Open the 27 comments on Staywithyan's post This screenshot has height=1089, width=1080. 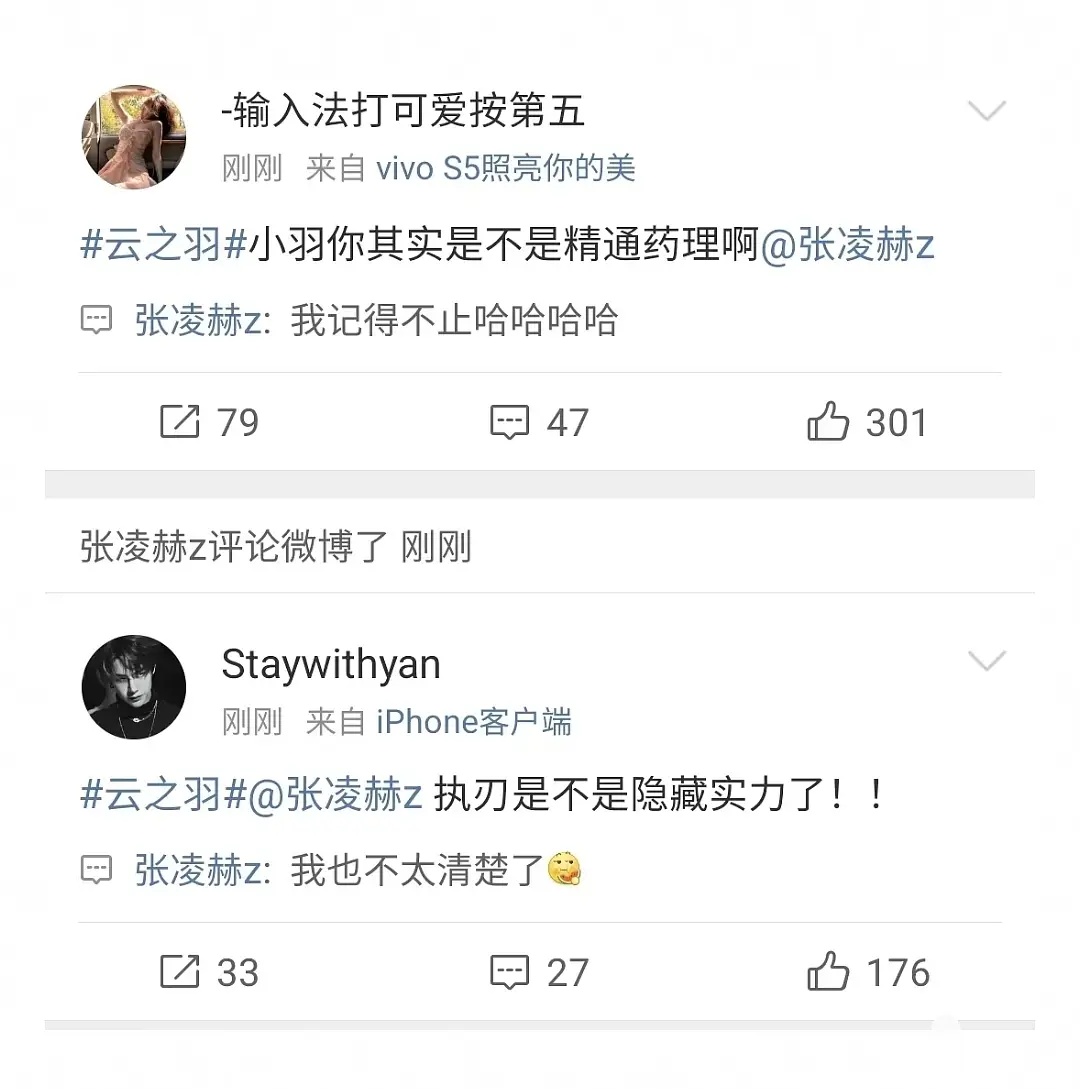pos(539,973)
